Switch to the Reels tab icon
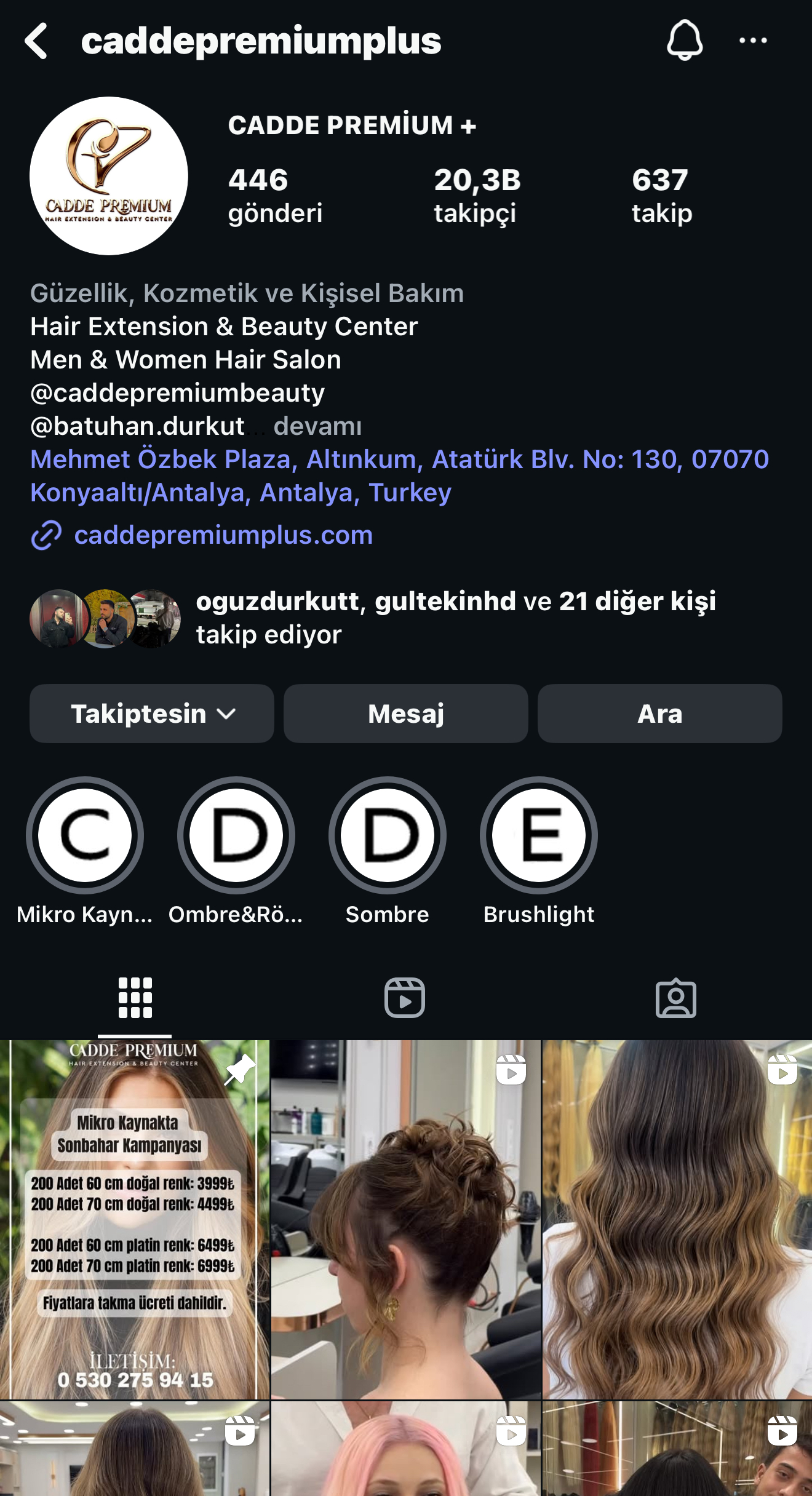This screenshot has height=1496, width=812. [405, 997]
